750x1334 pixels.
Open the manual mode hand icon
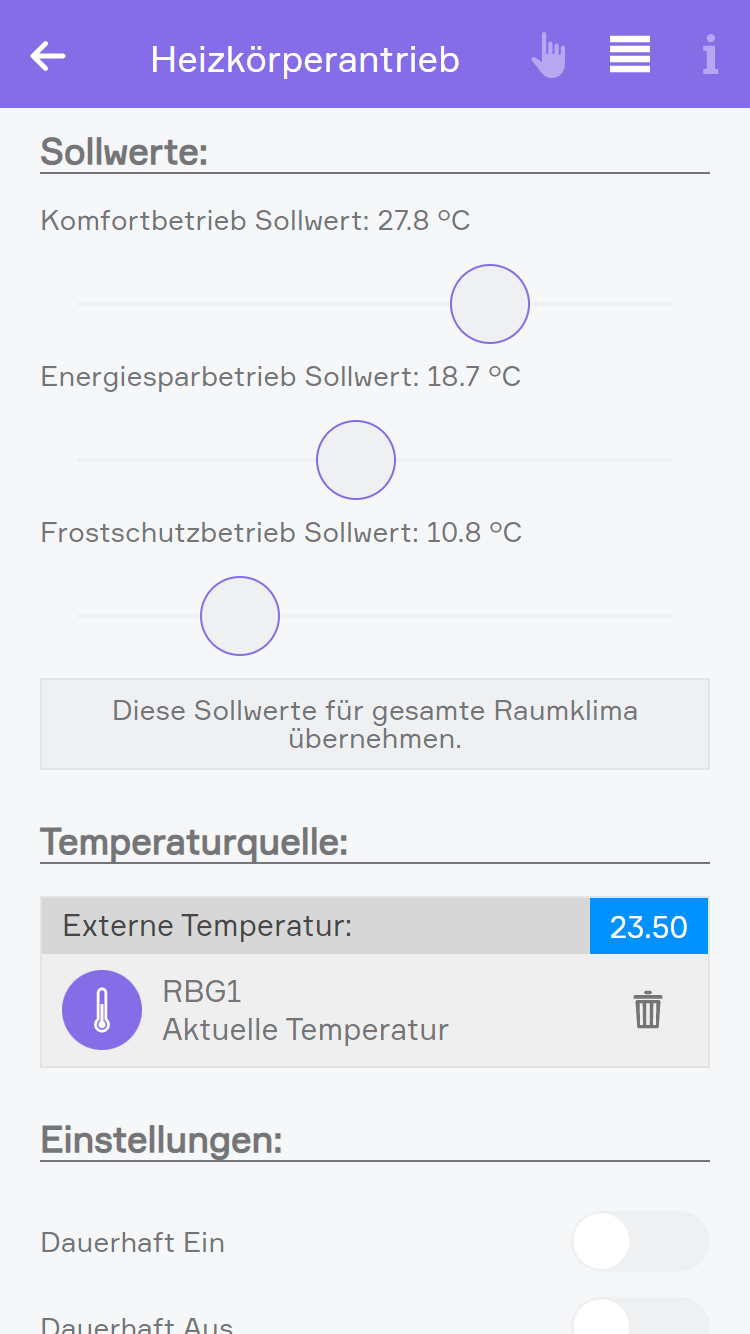[x=549, y=56]
